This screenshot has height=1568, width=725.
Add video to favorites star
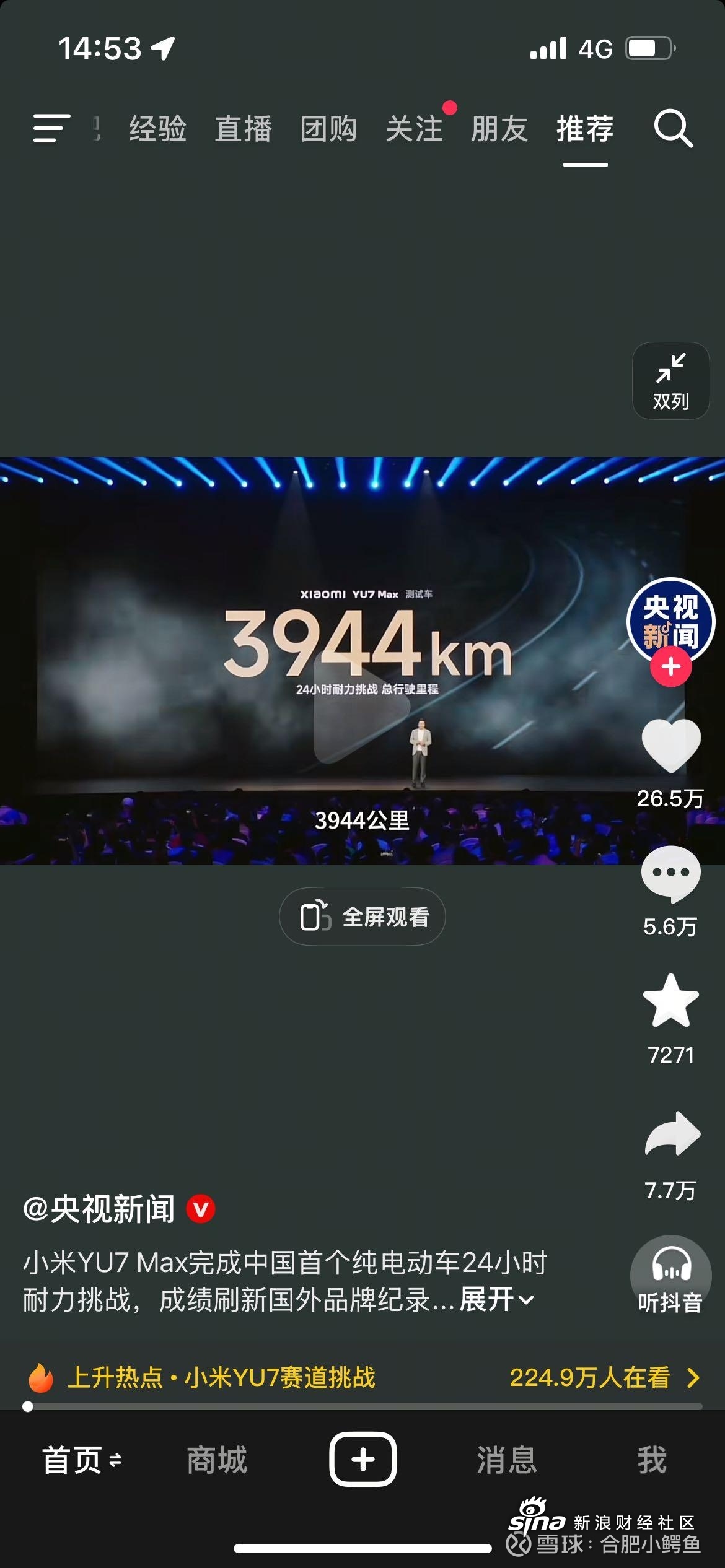pyautogui.click(x=670, y=1001)
